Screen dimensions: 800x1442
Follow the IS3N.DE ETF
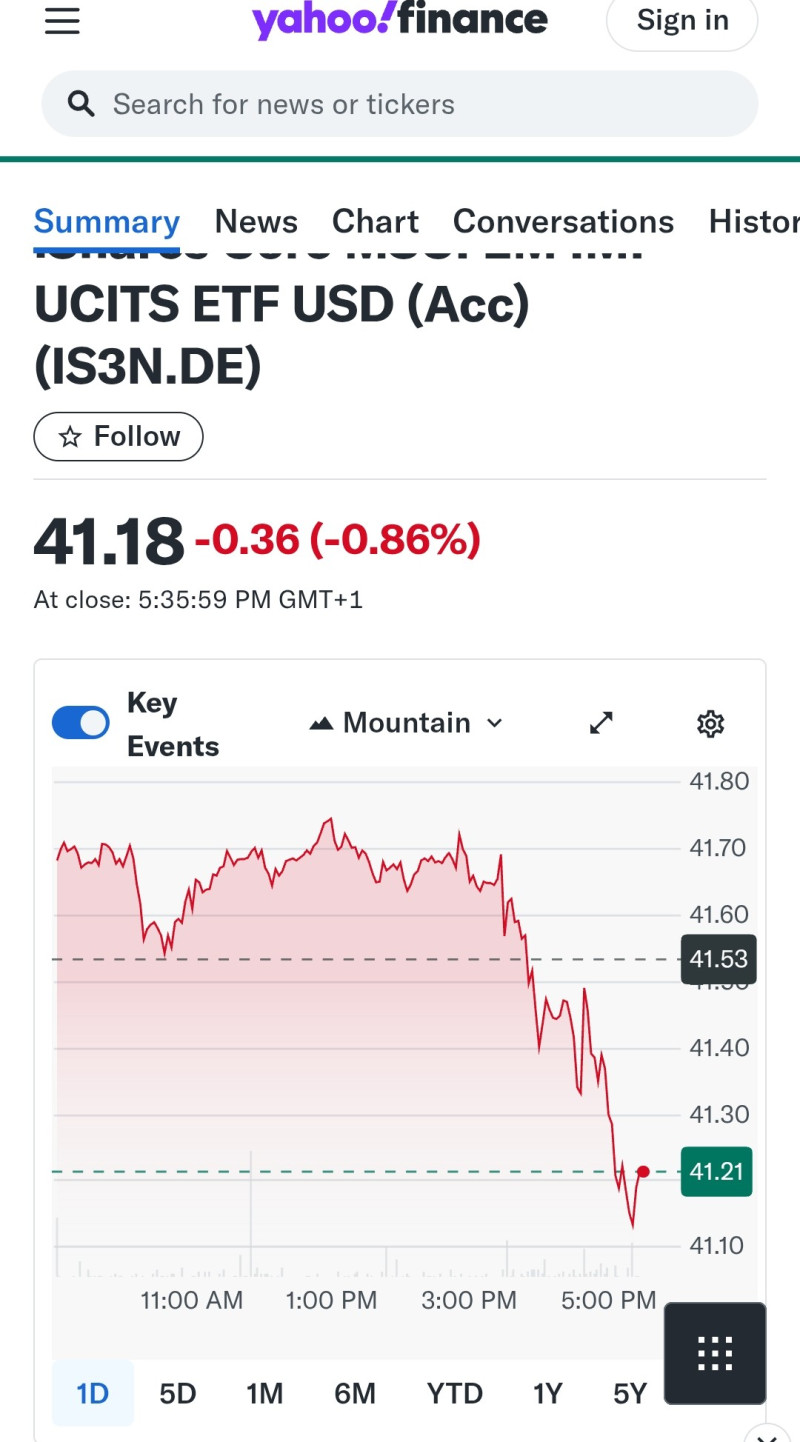pyautogui.click(x=118, y=436)
